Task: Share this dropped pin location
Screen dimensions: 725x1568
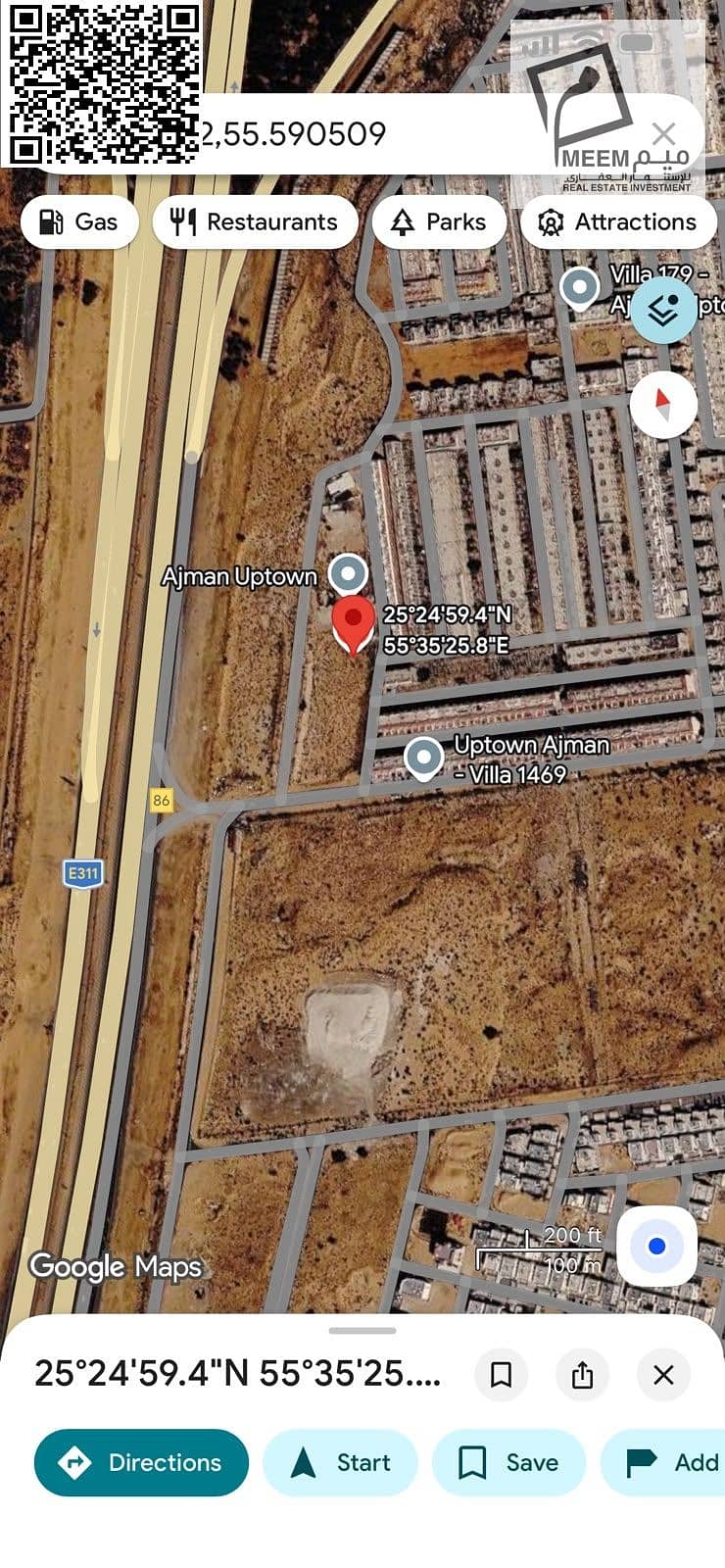Action: pyautogui.click(x=582, y=1374)
